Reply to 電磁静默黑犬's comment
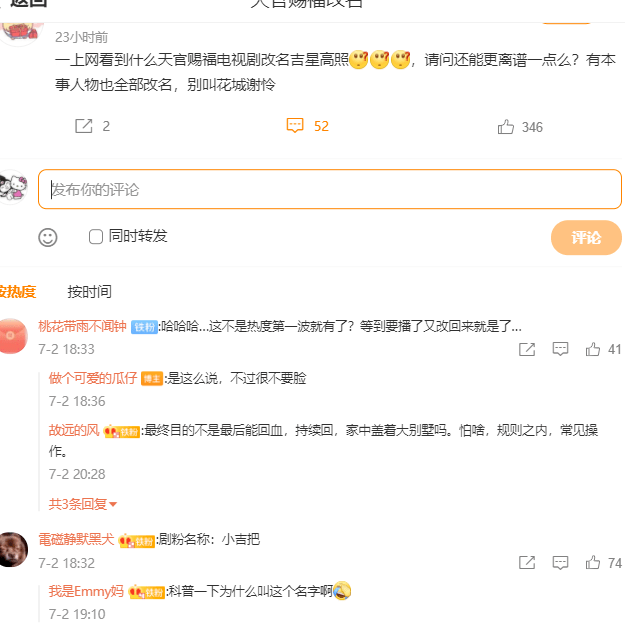625x630 pixels. pyautogui.click(x=561, y=563)
